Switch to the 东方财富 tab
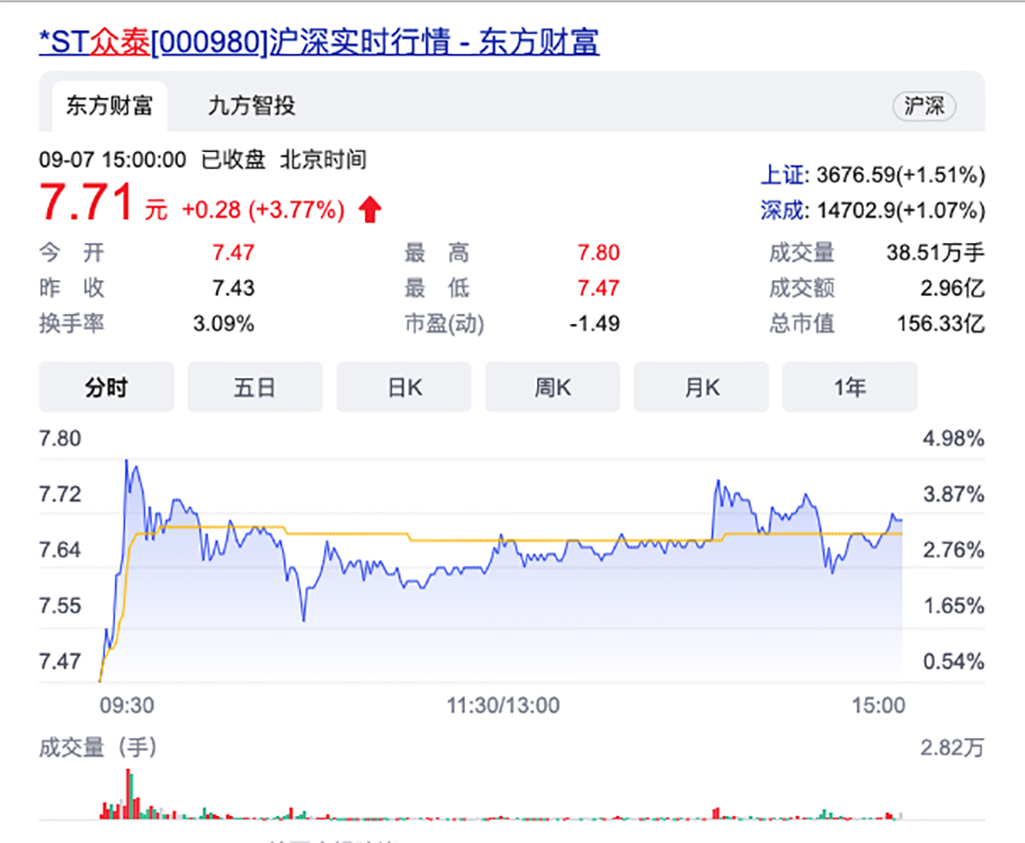Image resolution: width=1025 pixels, height=843 pixels. (x=109, y=106)
